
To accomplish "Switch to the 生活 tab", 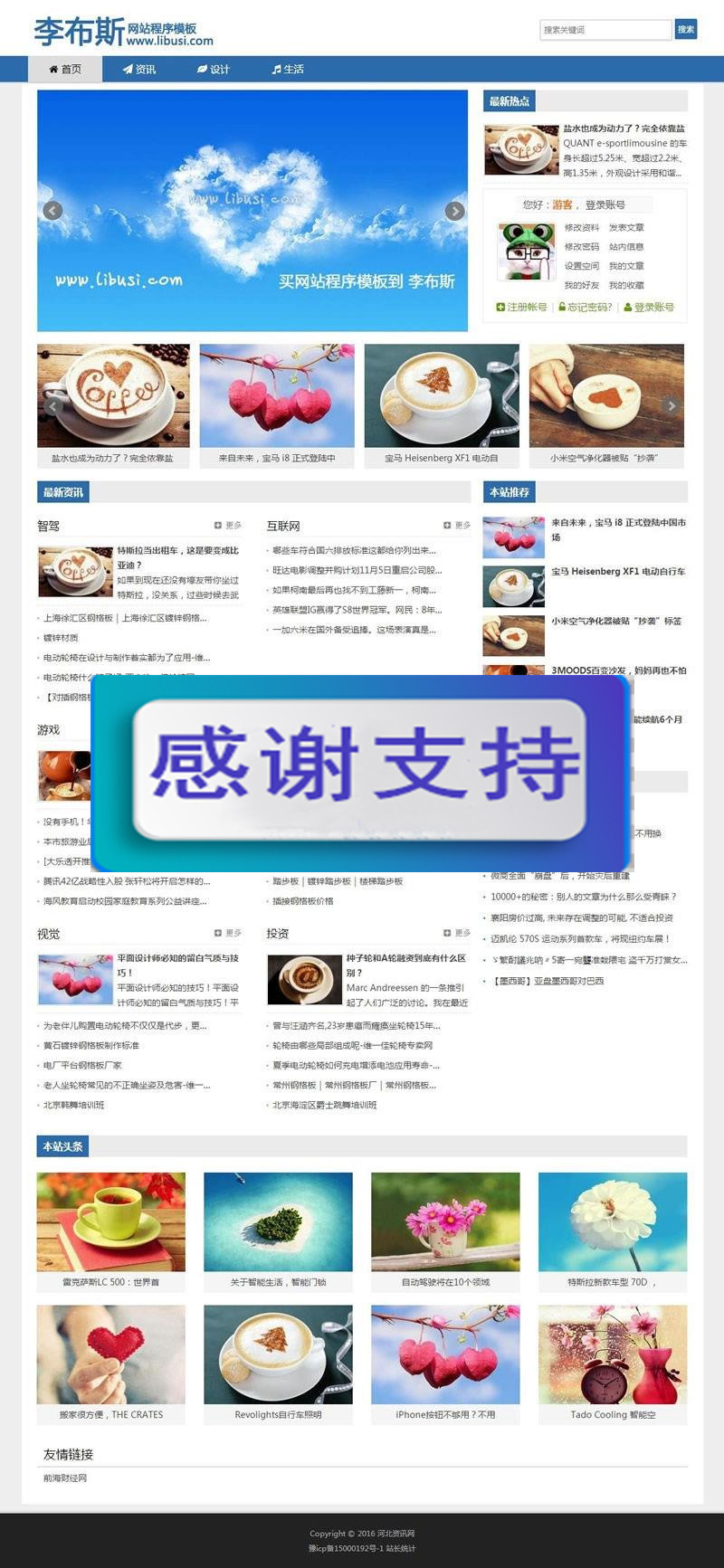I will click(x=288, y=70).
